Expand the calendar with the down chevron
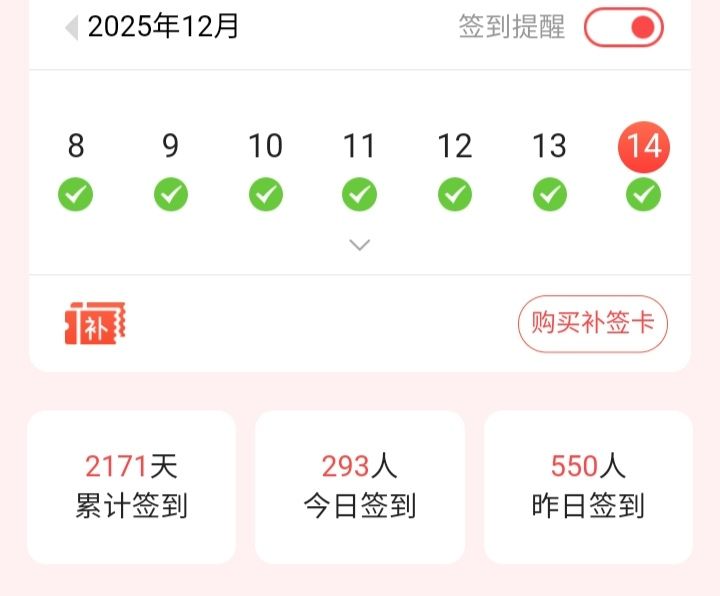This screenshot has width=720, height=596. coord(360,245)
